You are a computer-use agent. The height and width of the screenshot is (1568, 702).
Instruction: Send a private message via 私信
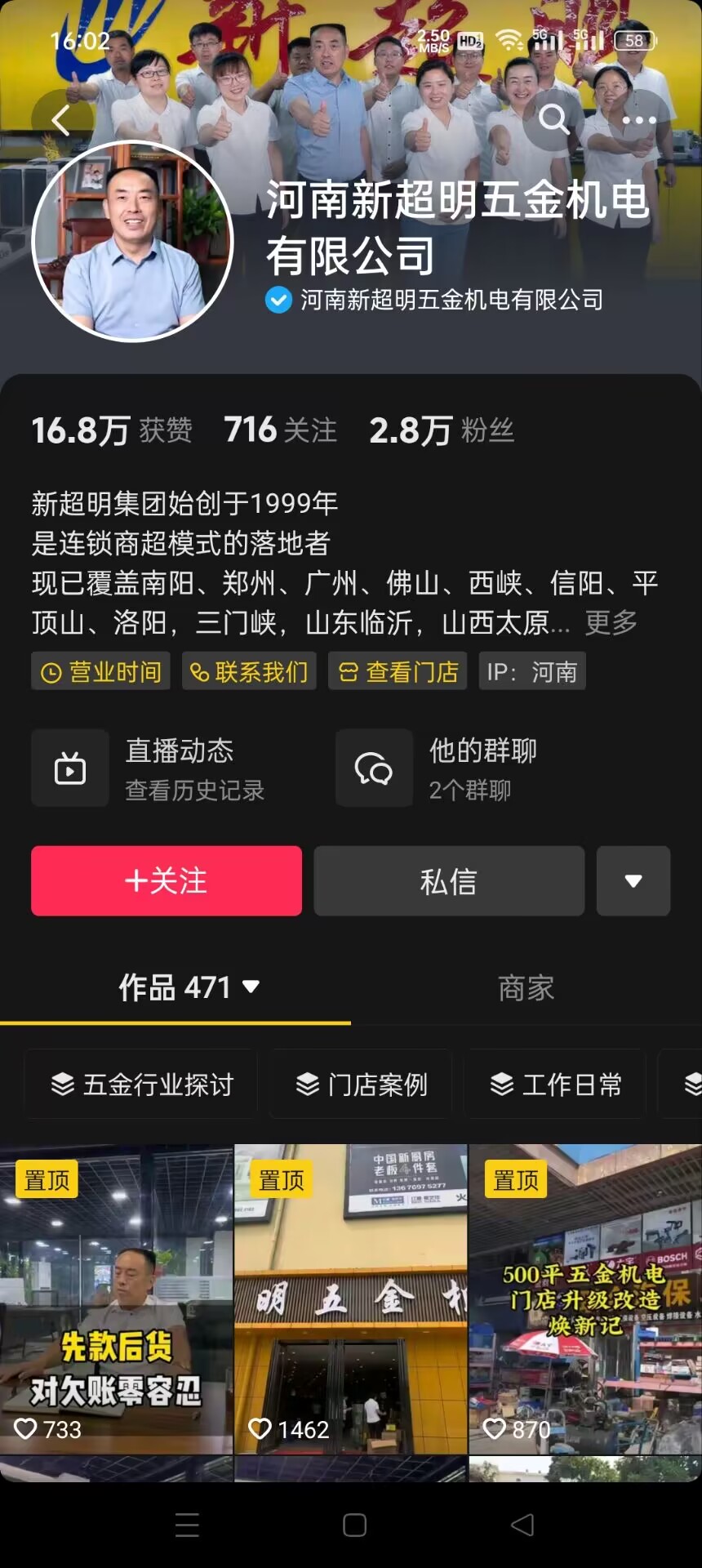449,880
